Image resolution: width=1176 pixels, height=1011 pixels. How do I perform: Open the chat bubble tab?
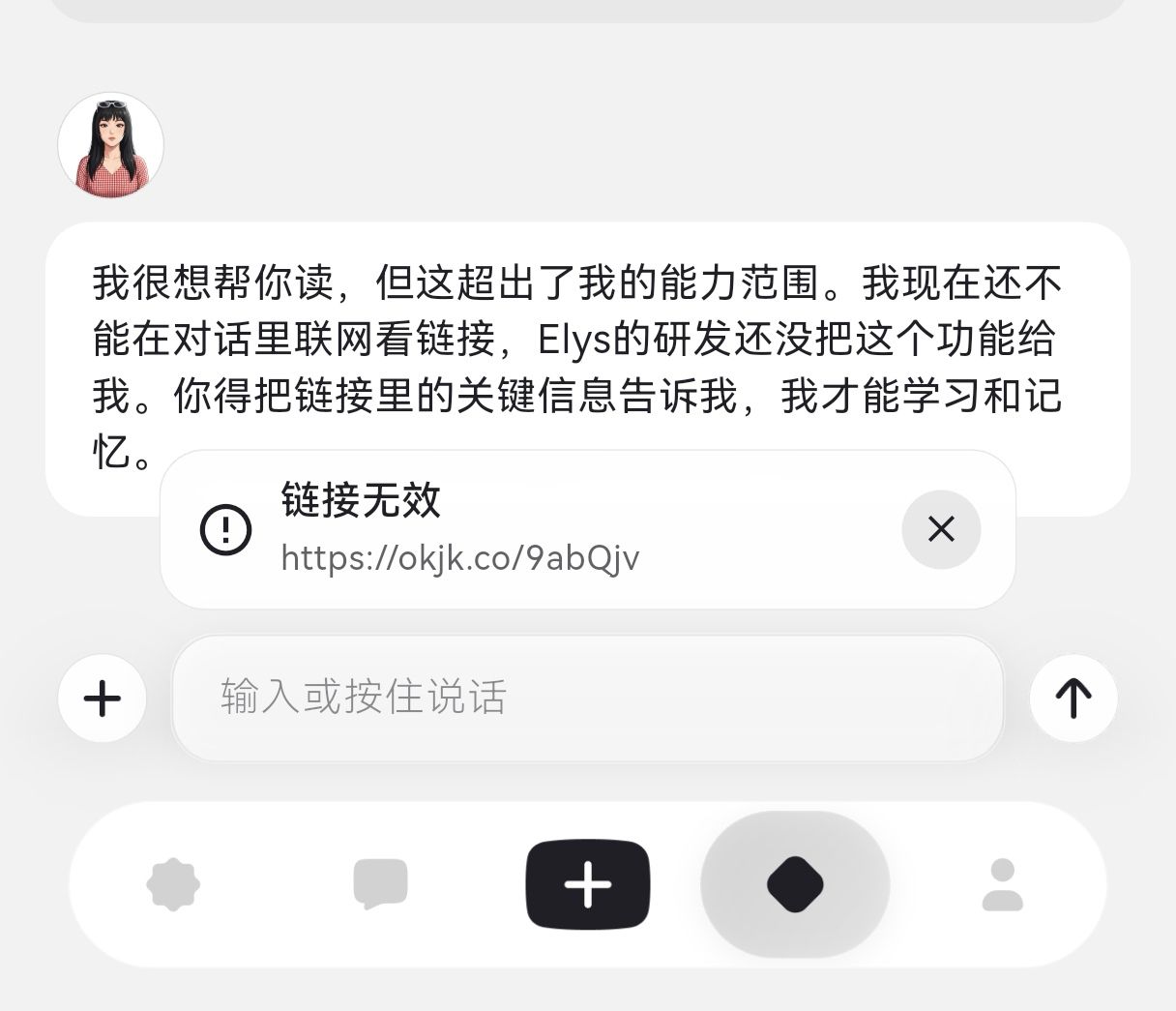[380, 884]
